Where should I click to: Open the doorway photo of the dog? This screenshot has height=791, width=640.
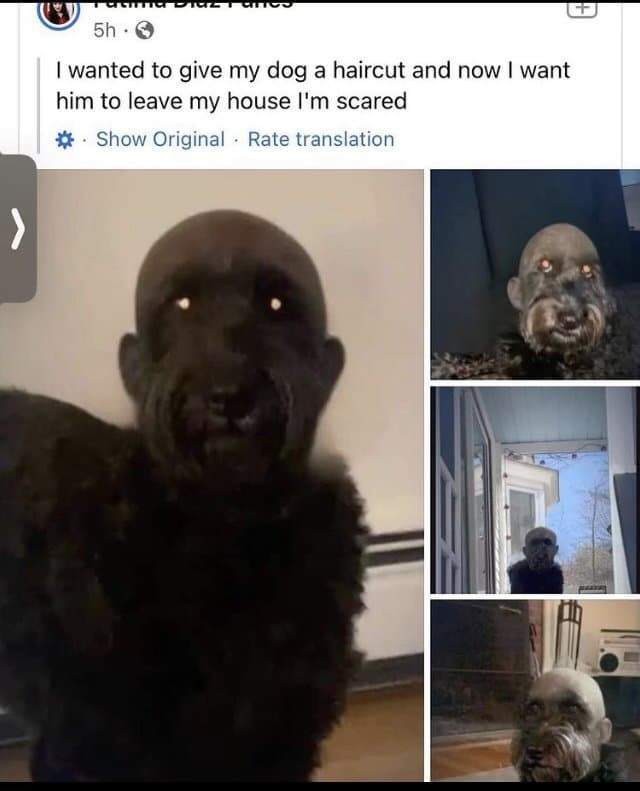tap(535, 490)
